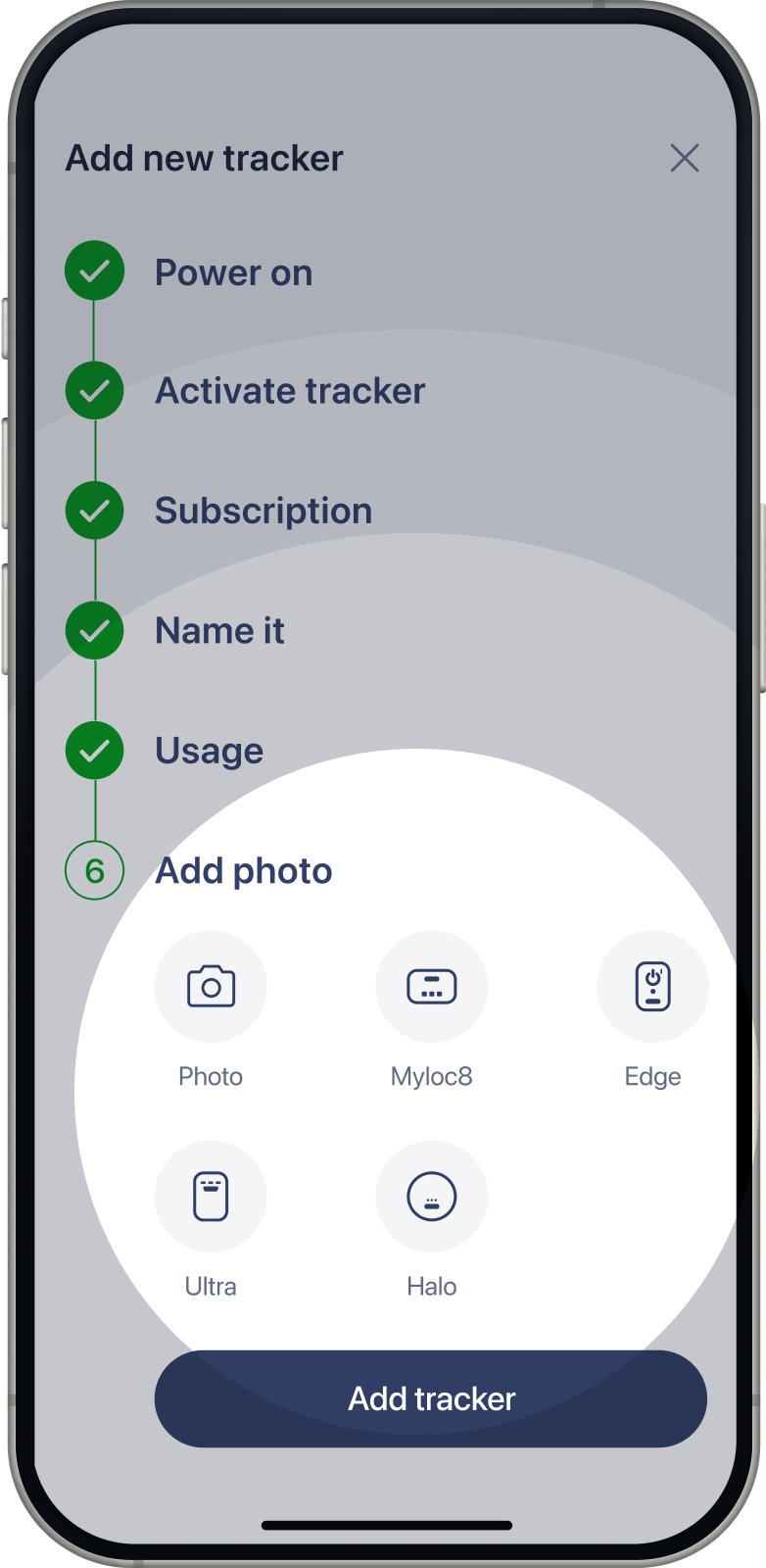Choose the Photo camera option
Screen dimensions: 766x1568
tap(211, 986)
